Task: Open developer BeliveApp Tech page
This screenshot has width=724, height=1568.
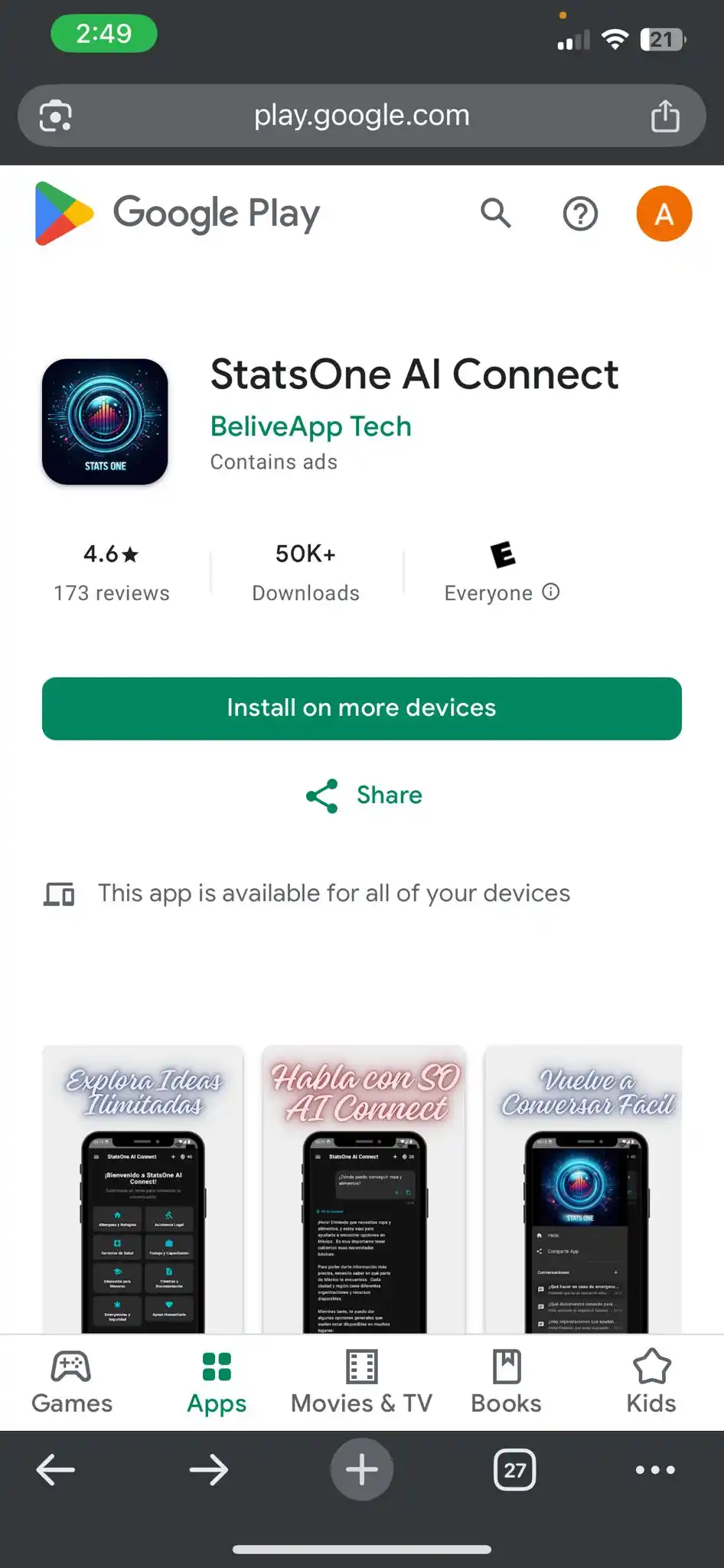Action: [311, 426]
